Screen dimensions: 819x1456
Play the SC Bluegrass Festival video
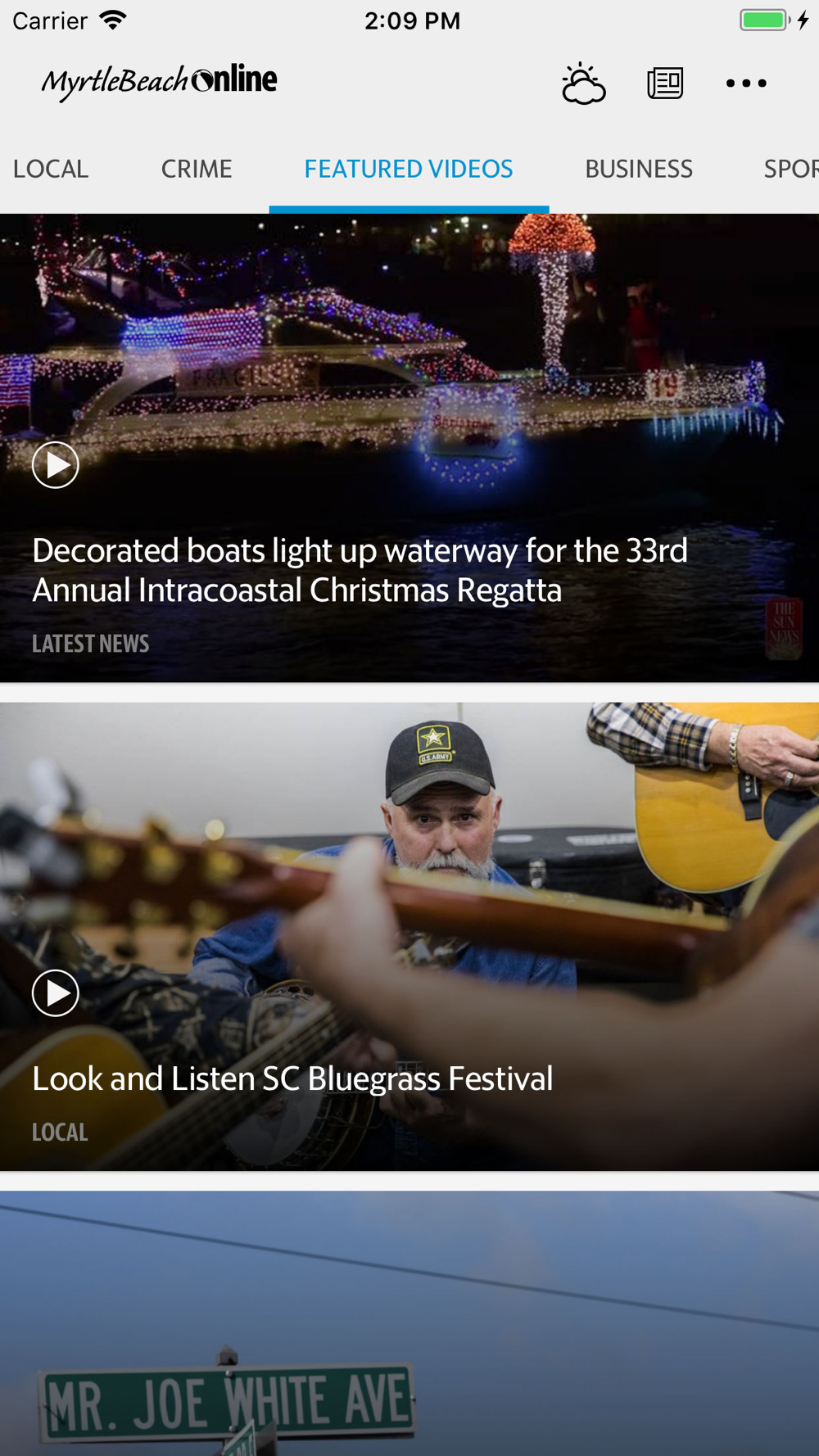[x=56, y=993]
